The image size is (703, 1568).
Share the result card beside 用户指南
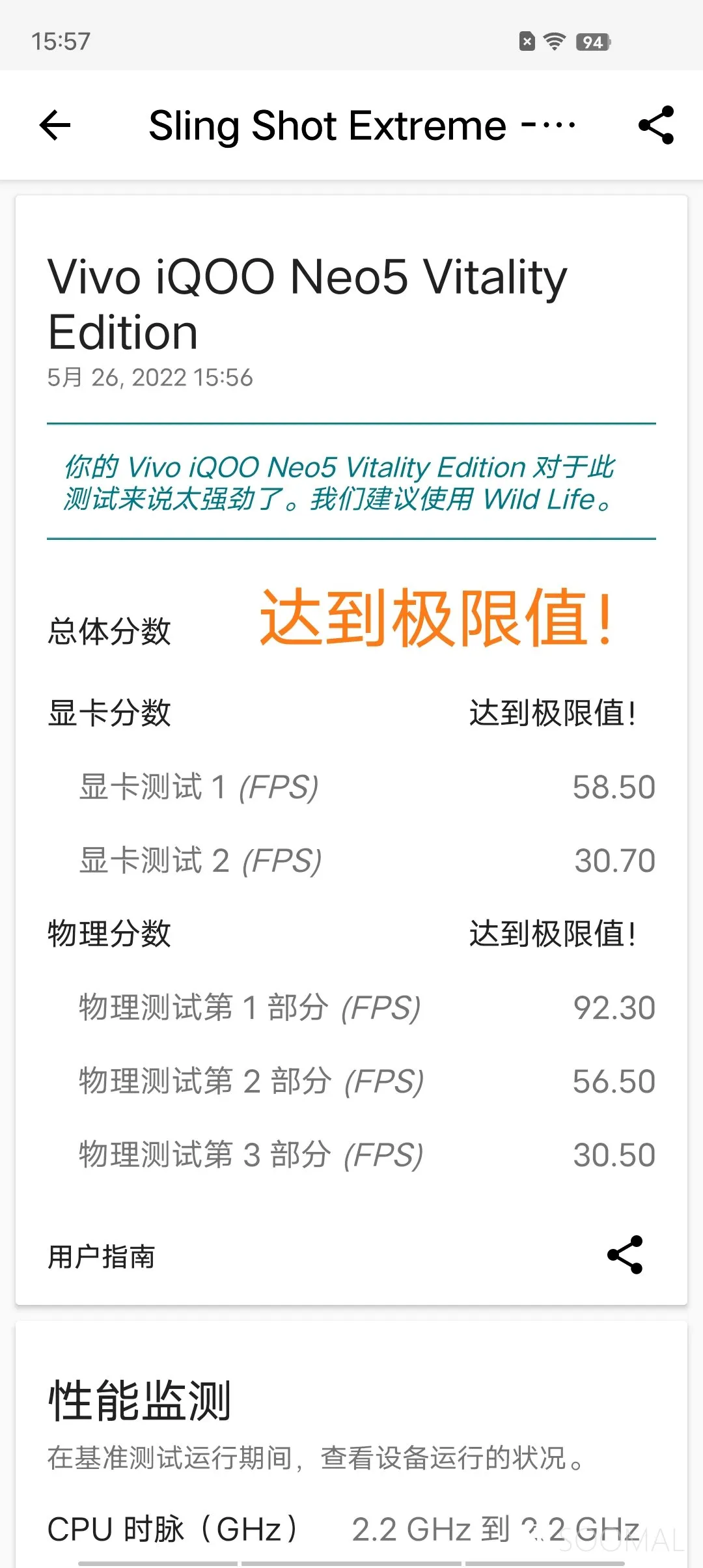pyautogui.click(x=624, y=1255)
